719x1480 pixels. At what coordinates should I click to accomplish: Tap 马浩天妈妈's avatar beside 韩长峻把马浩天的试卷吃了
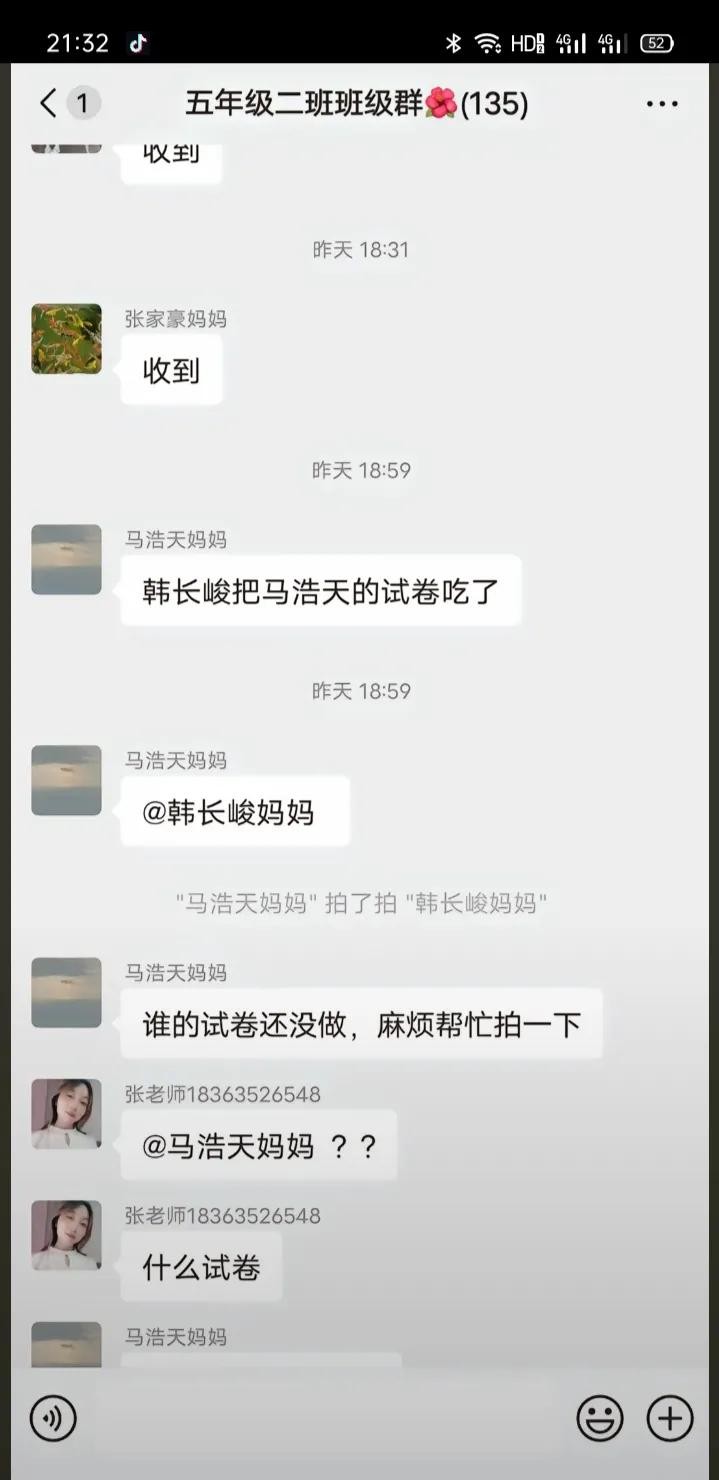pyautogui.click(x=66, y=560)
